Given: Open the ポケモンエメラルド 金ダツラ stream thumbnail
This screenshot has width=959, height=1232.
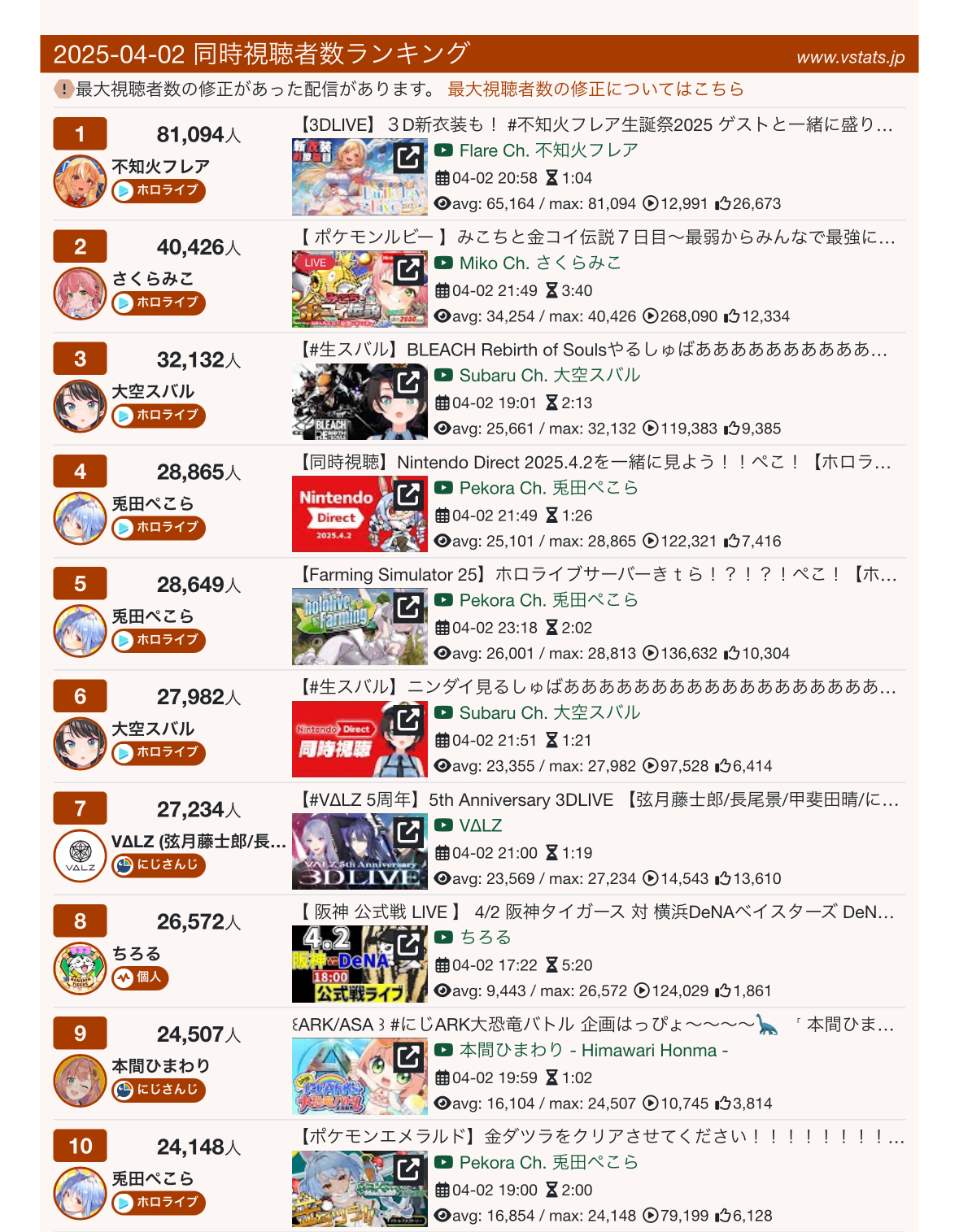Looking at the screenshot, I should [x=359, y=1189].
